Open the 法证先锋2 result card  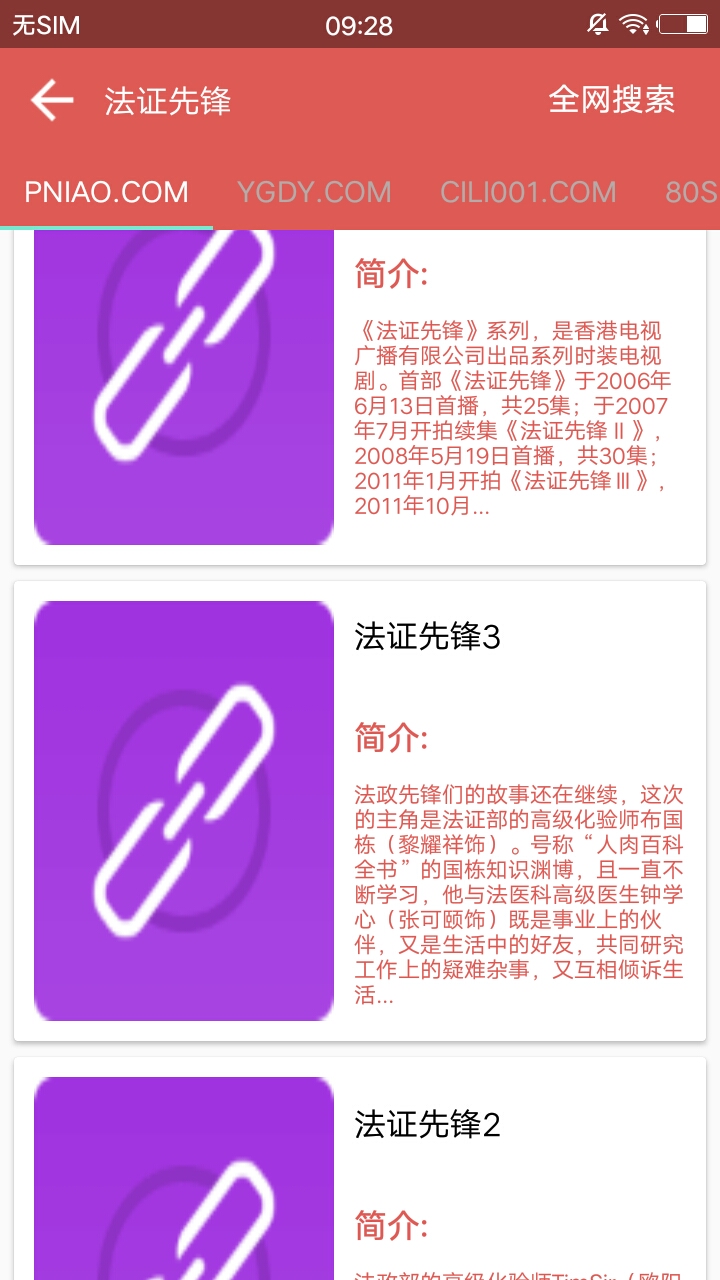[360, 1170]
